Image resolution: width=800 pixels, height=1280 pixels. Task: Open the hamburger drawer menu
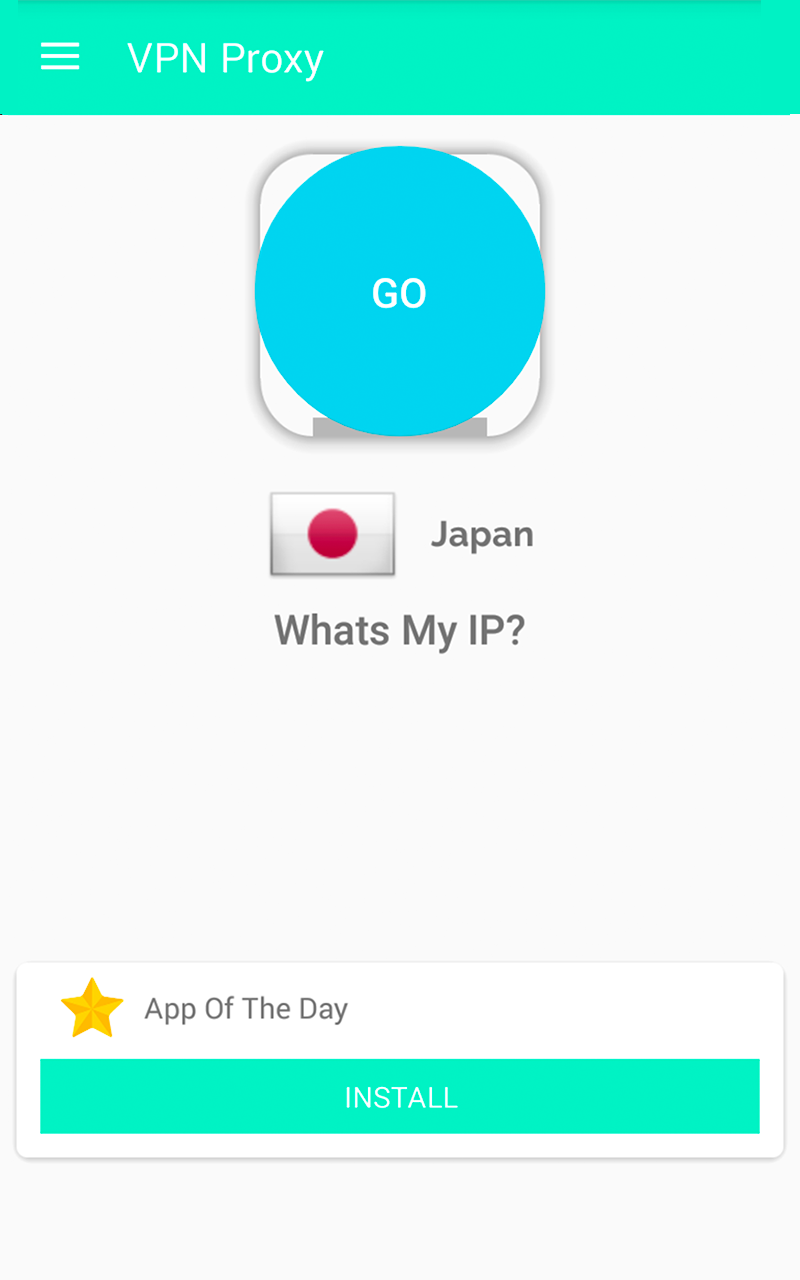coord(60,57)
